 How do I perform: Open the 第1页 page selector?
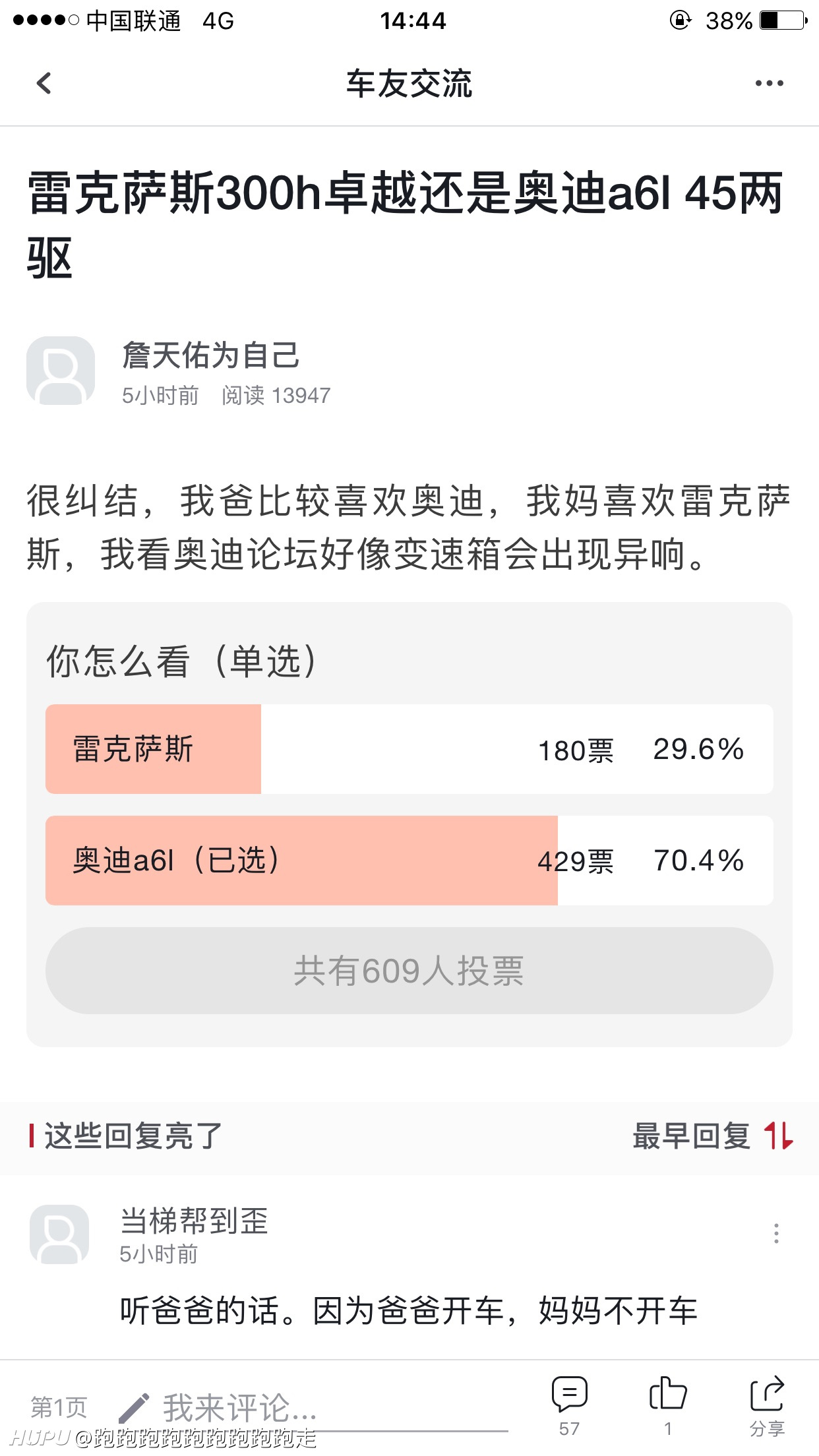(59, 1407)
